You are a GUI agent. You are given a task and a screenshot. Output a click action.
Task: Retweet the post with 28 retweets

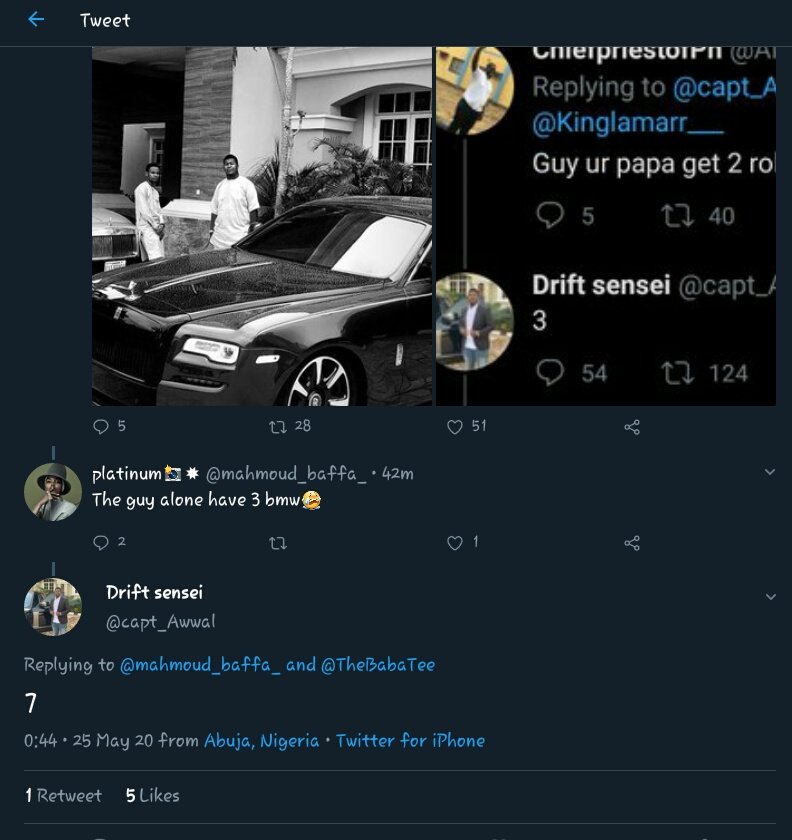(x=278, y=427)
